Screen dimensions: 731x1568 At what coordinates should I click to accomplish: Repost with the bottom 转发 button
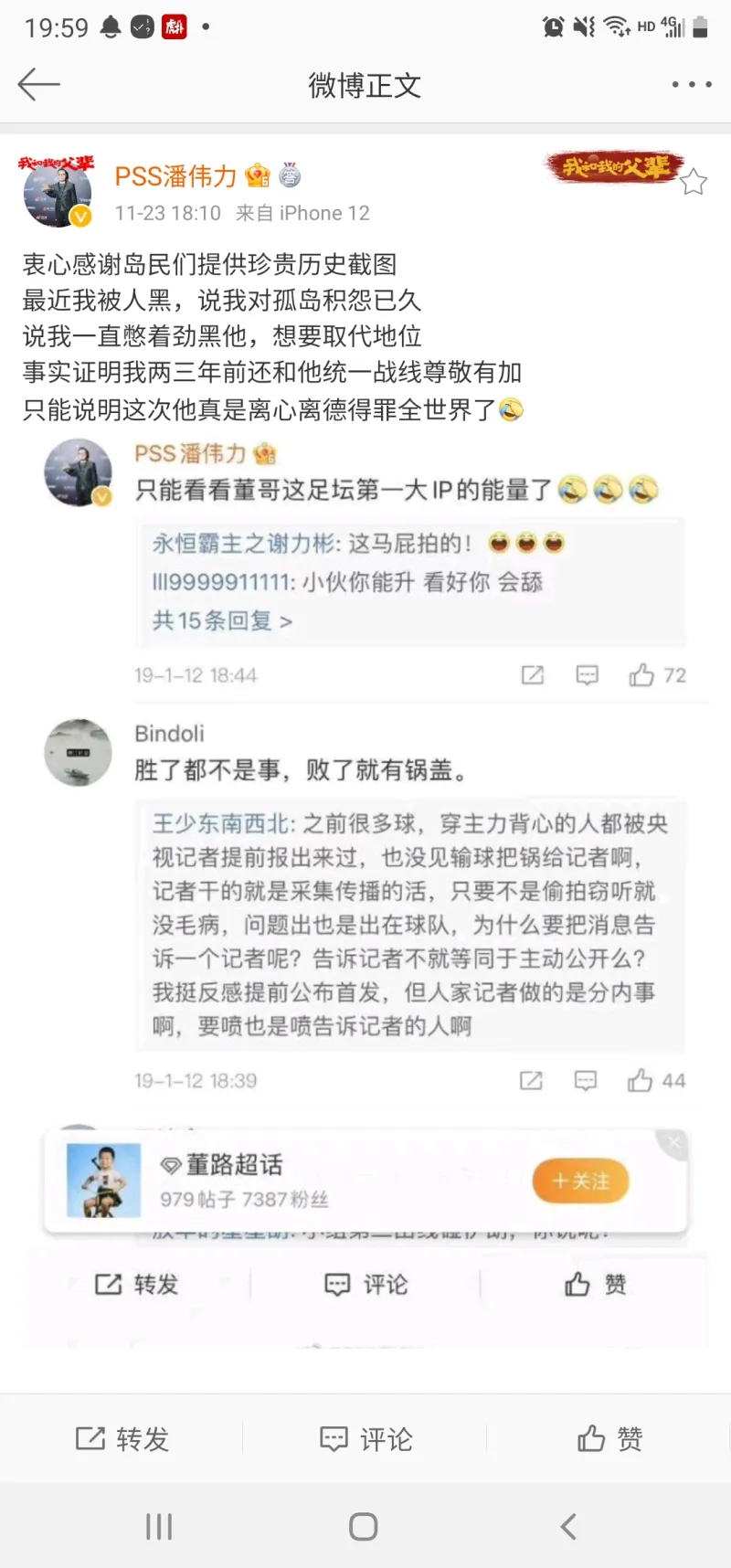tap(122, 1439)
